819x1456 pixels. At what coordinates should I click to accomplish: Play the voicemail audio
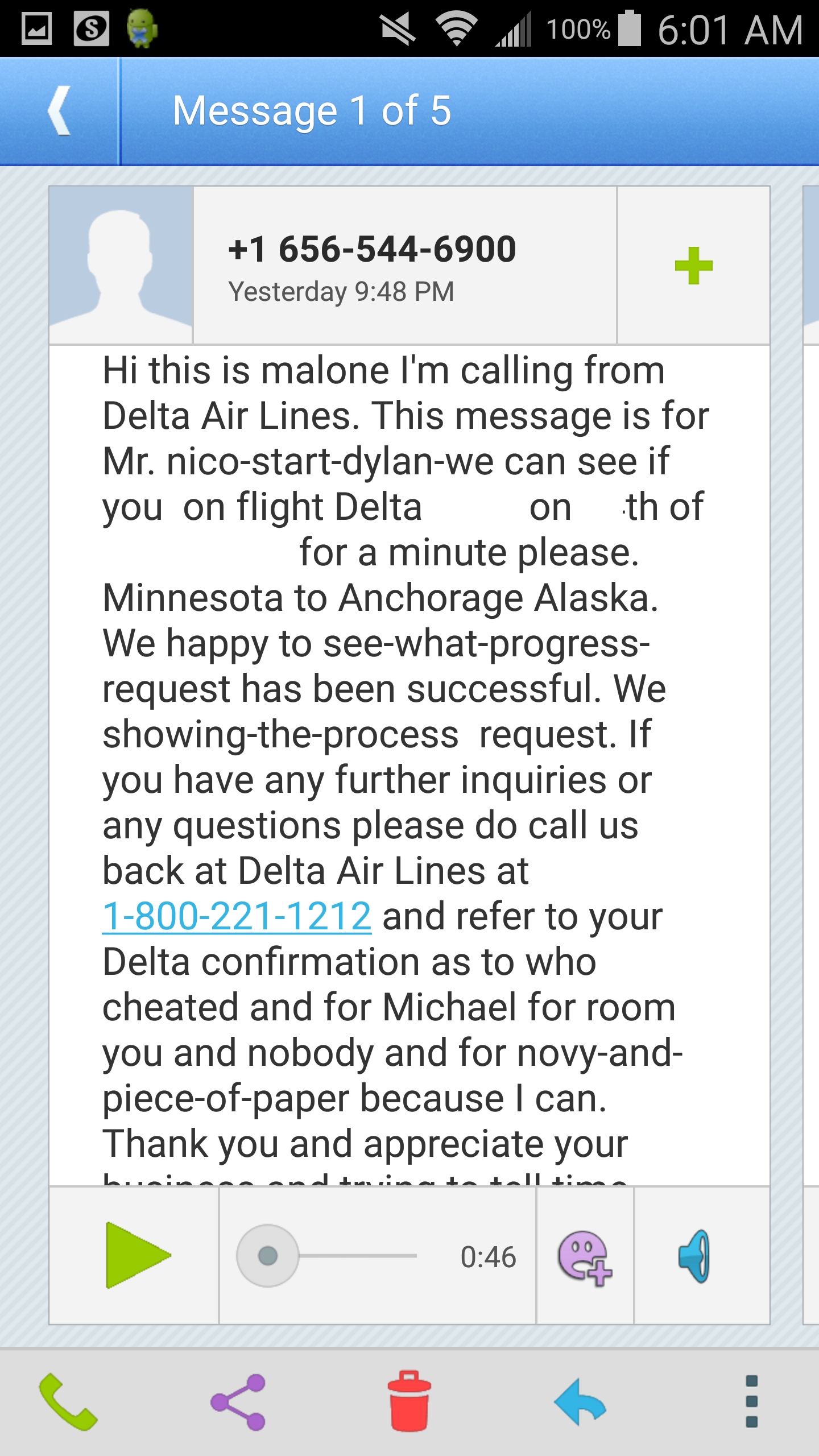click(136, 1255)
